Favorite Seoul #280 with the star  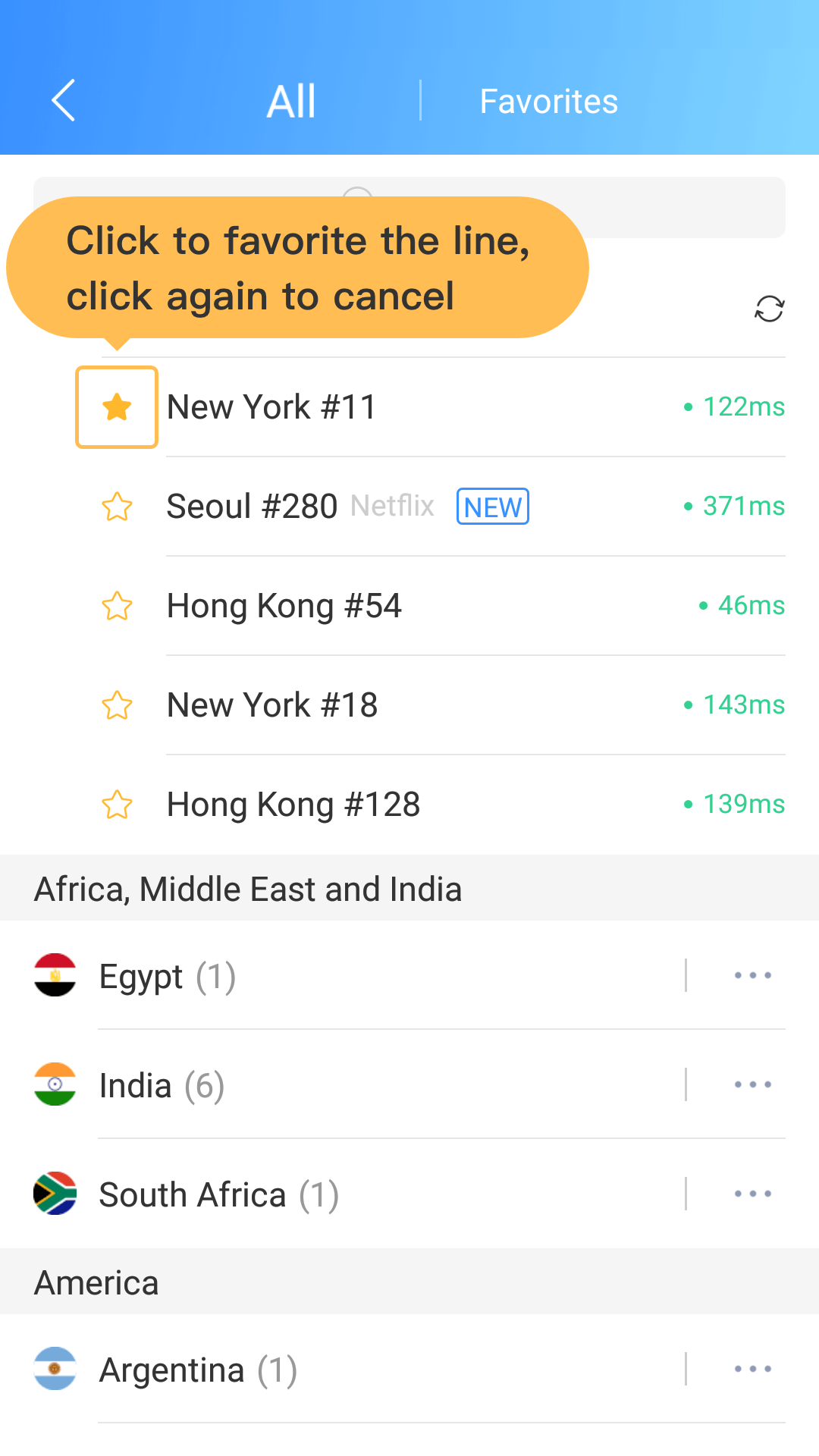click(117, 507)
